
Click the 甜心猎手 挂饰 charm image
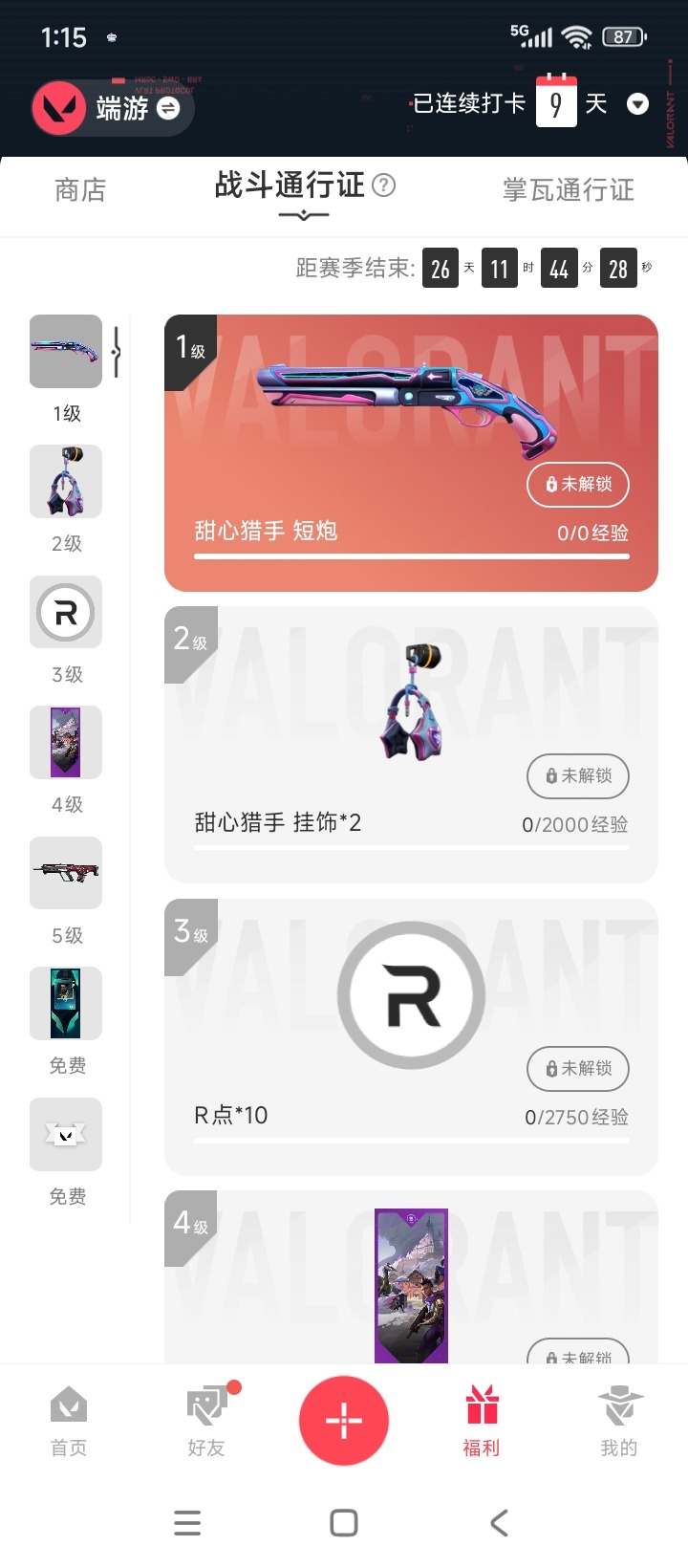click(411, 708)
